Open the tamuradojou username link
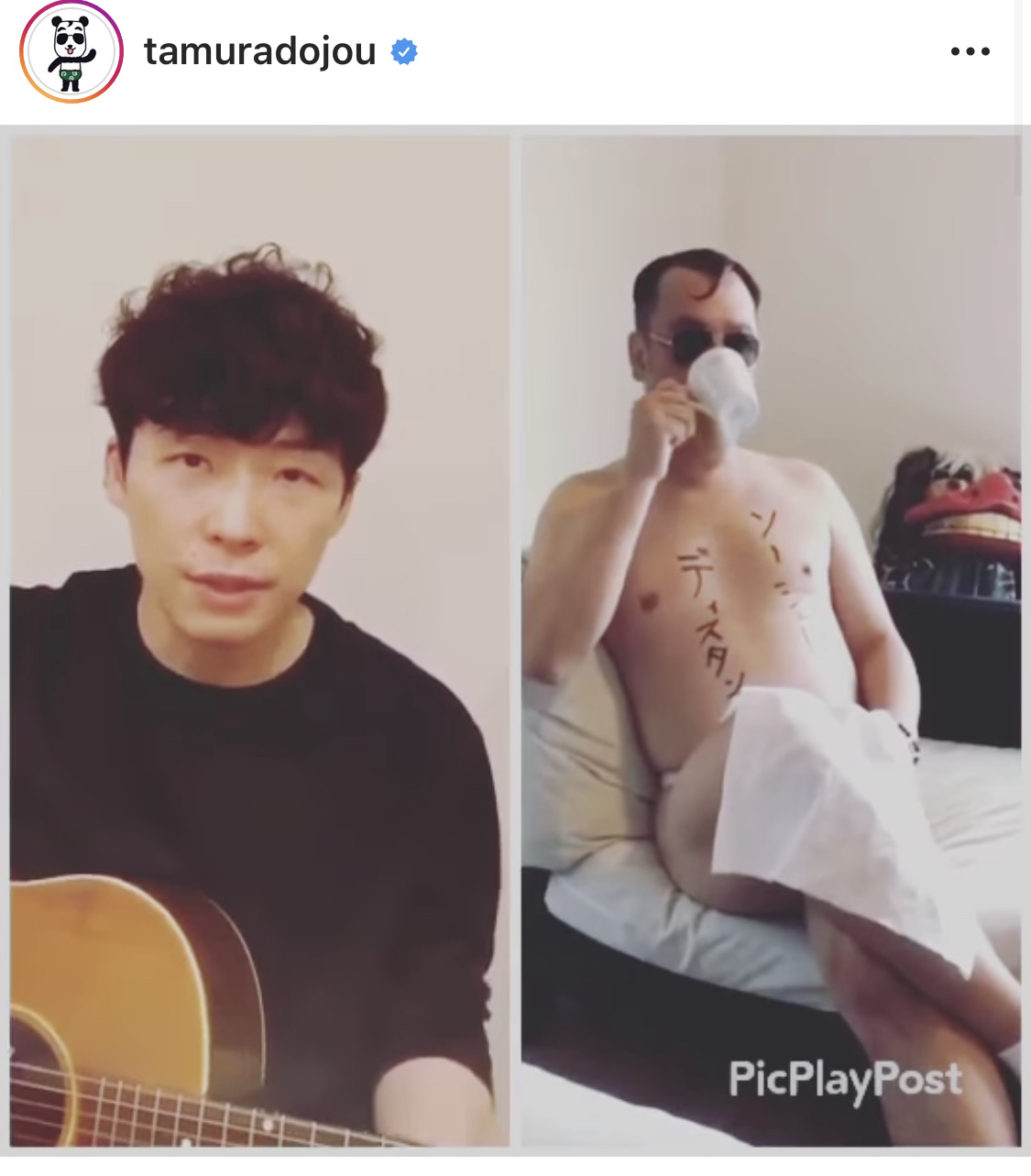 tap(260, 52)
